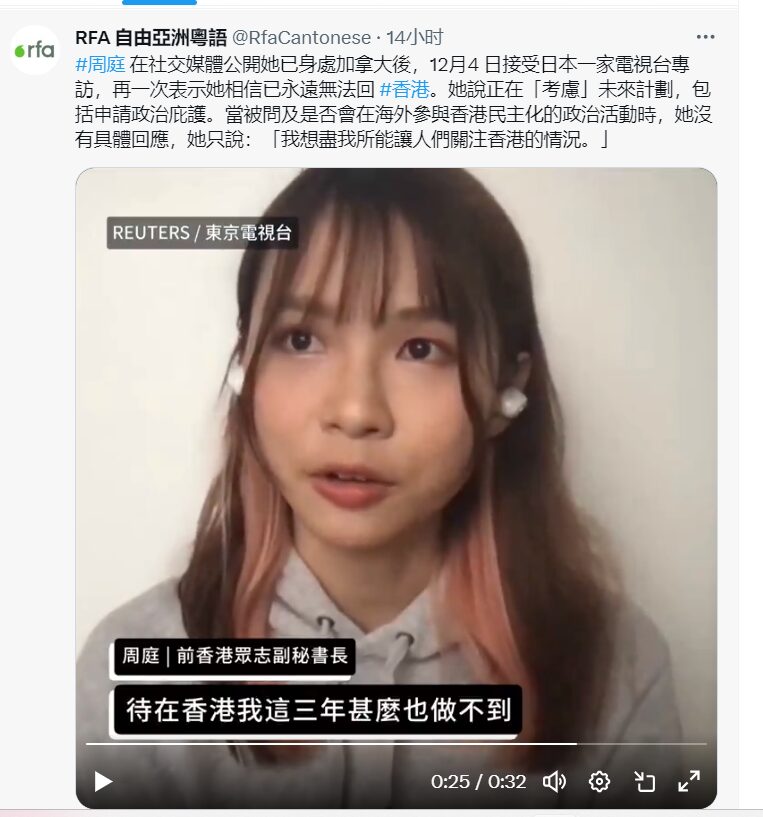Enable picture-in-picture mode
Viewport: 763px width, 817px height.
click(644, 781)
